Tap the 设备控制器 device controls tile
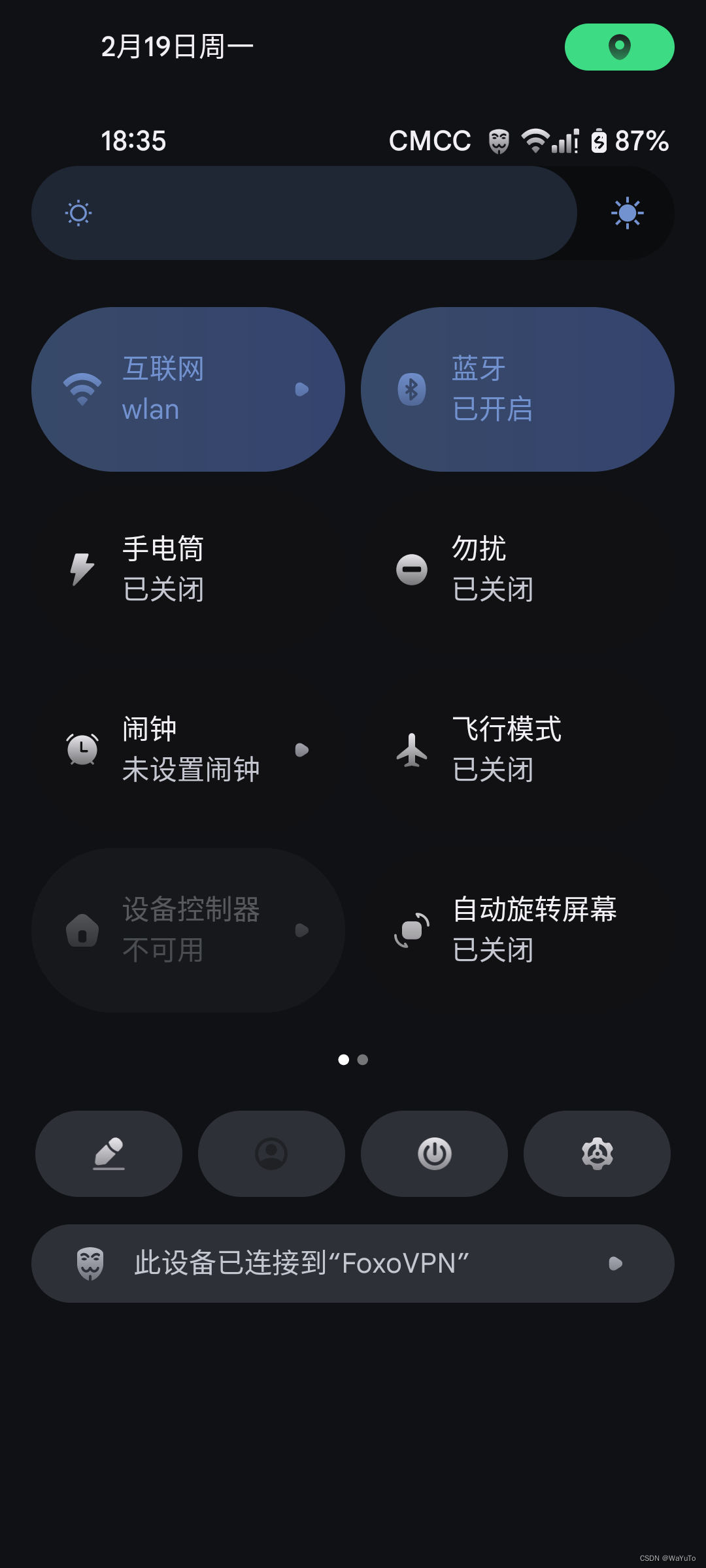The image size is (706, 1568). 188,930
